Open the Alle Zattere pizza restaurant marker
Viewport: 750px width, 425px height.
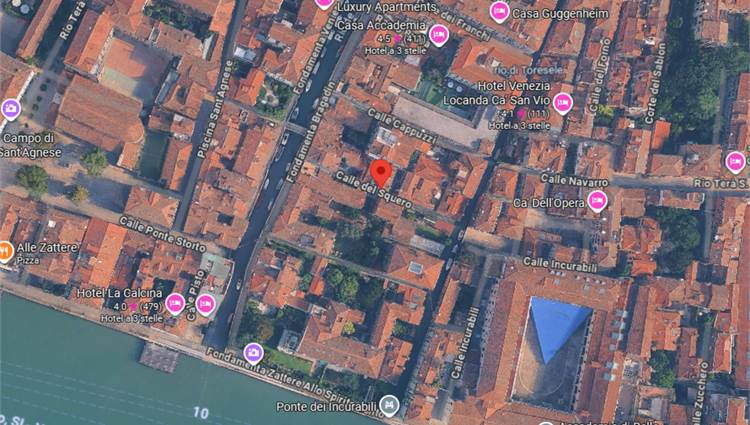tap(6, 250)
